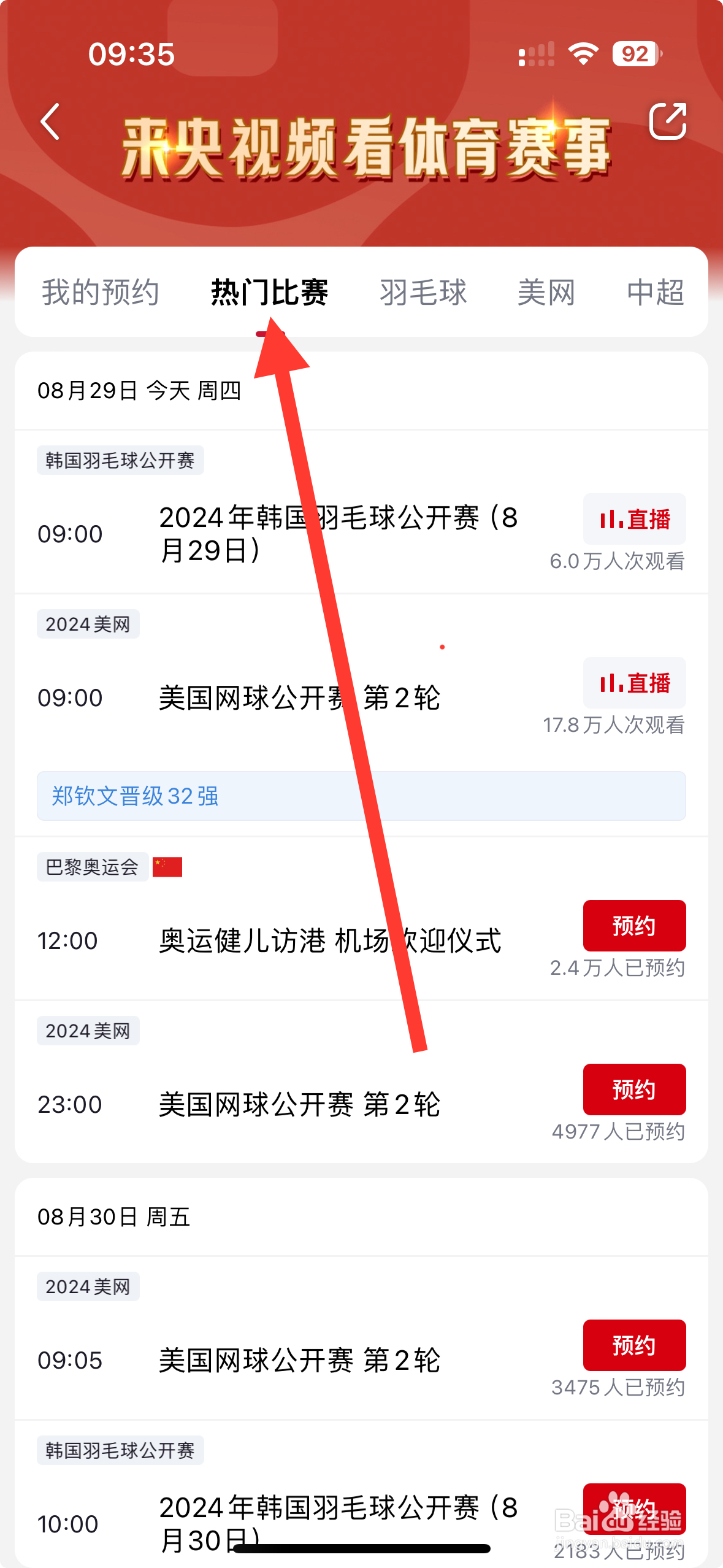723x1568 pixels.
Task: Open the 美网 tab
Action: click(x=546, y=292)
